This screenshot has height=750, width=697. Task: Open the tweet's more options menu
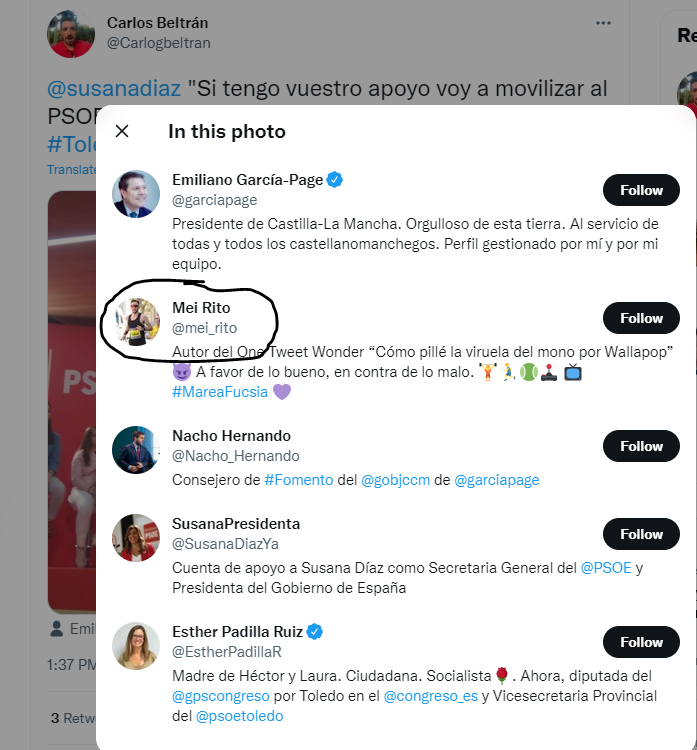[x=603, y=23]
